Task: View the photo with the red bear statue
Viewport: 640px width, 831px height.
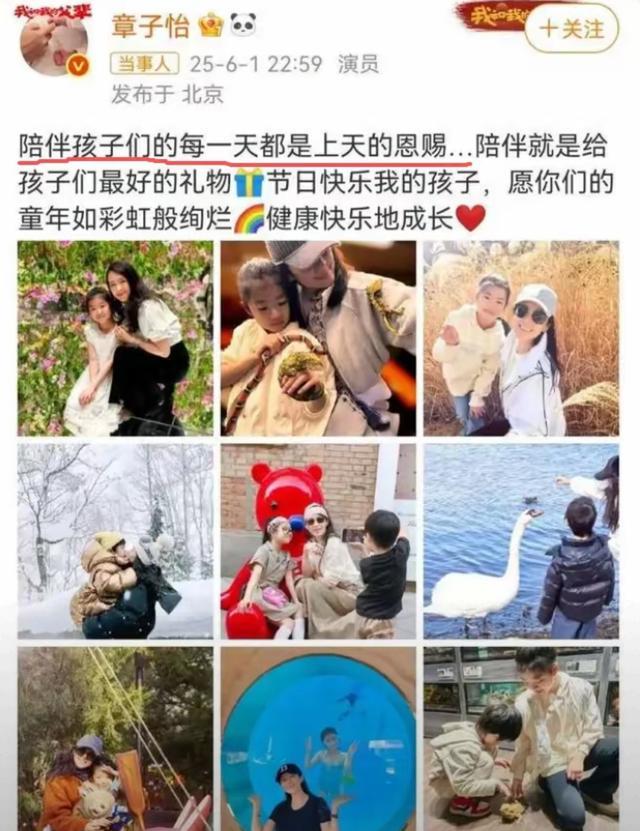Action: [318, 541]
